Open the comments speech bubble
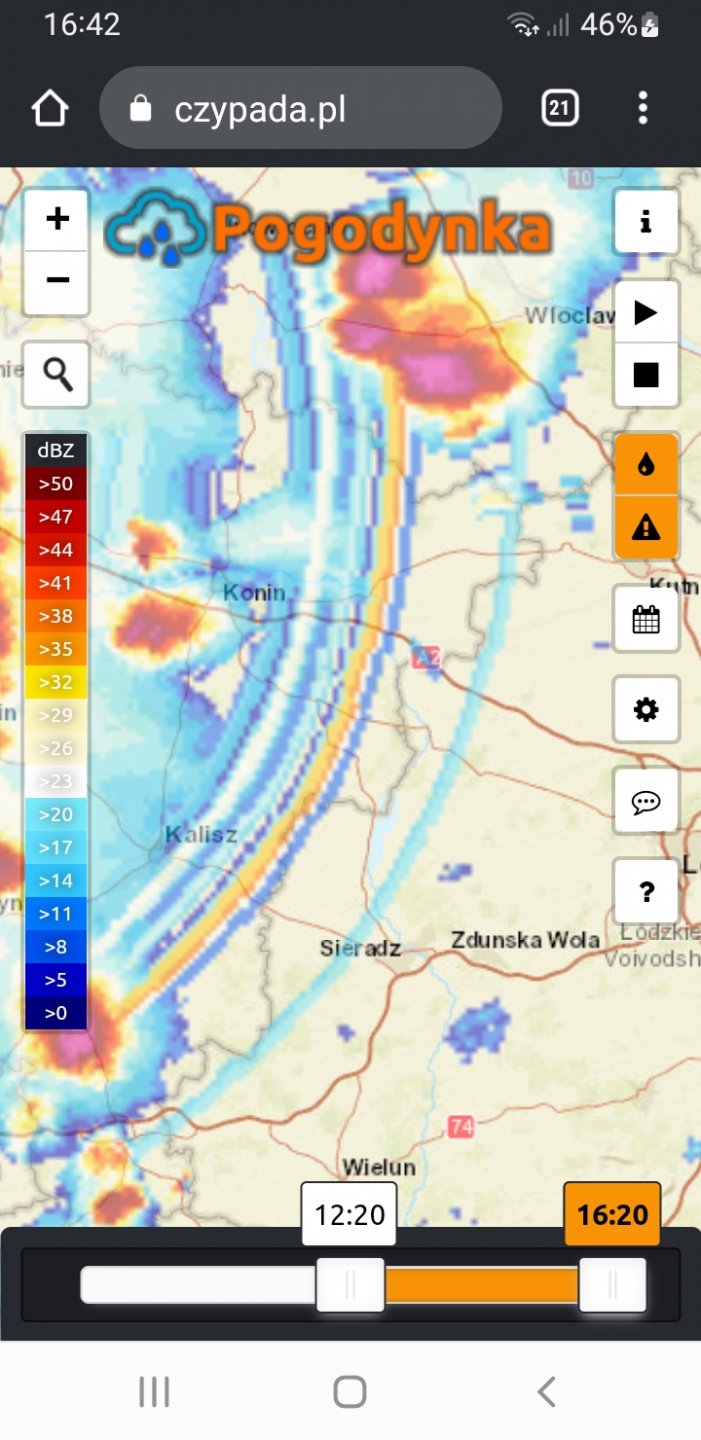701x1440 pixels. click(646, 802)
